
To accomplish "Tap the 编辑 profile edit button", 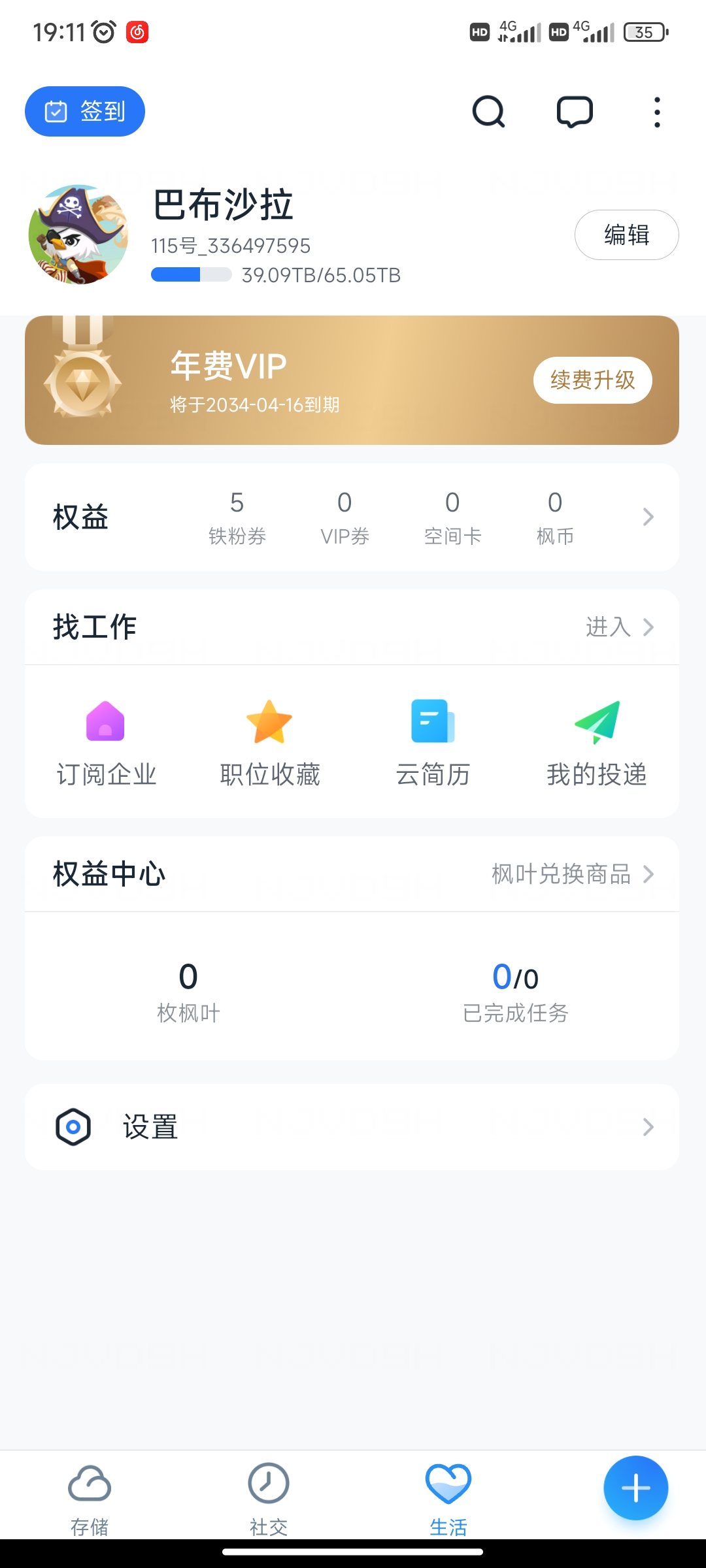I will click(x=626, y=235).
